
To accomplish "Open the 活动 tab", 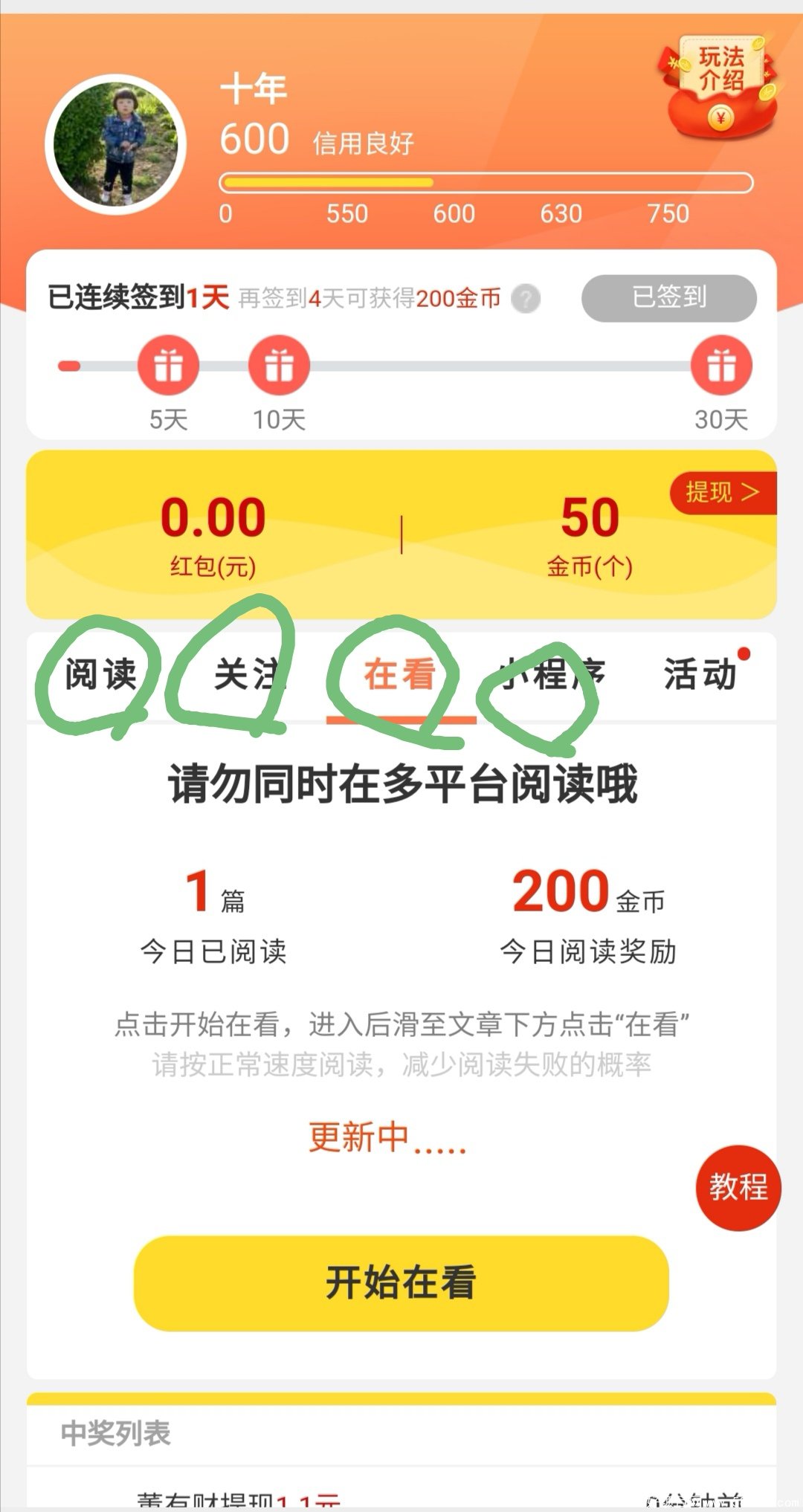I will (700, 675).
